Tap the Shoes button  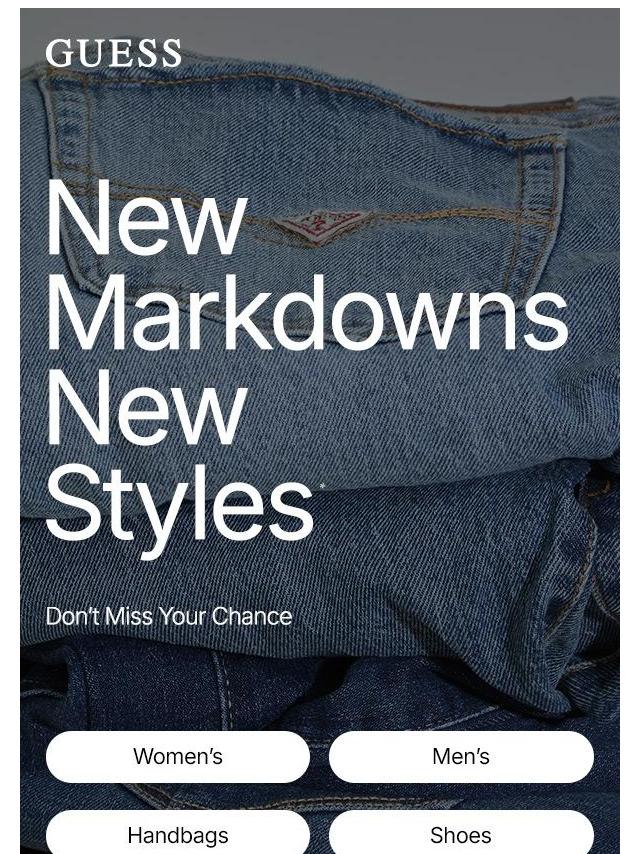[461, 834]
